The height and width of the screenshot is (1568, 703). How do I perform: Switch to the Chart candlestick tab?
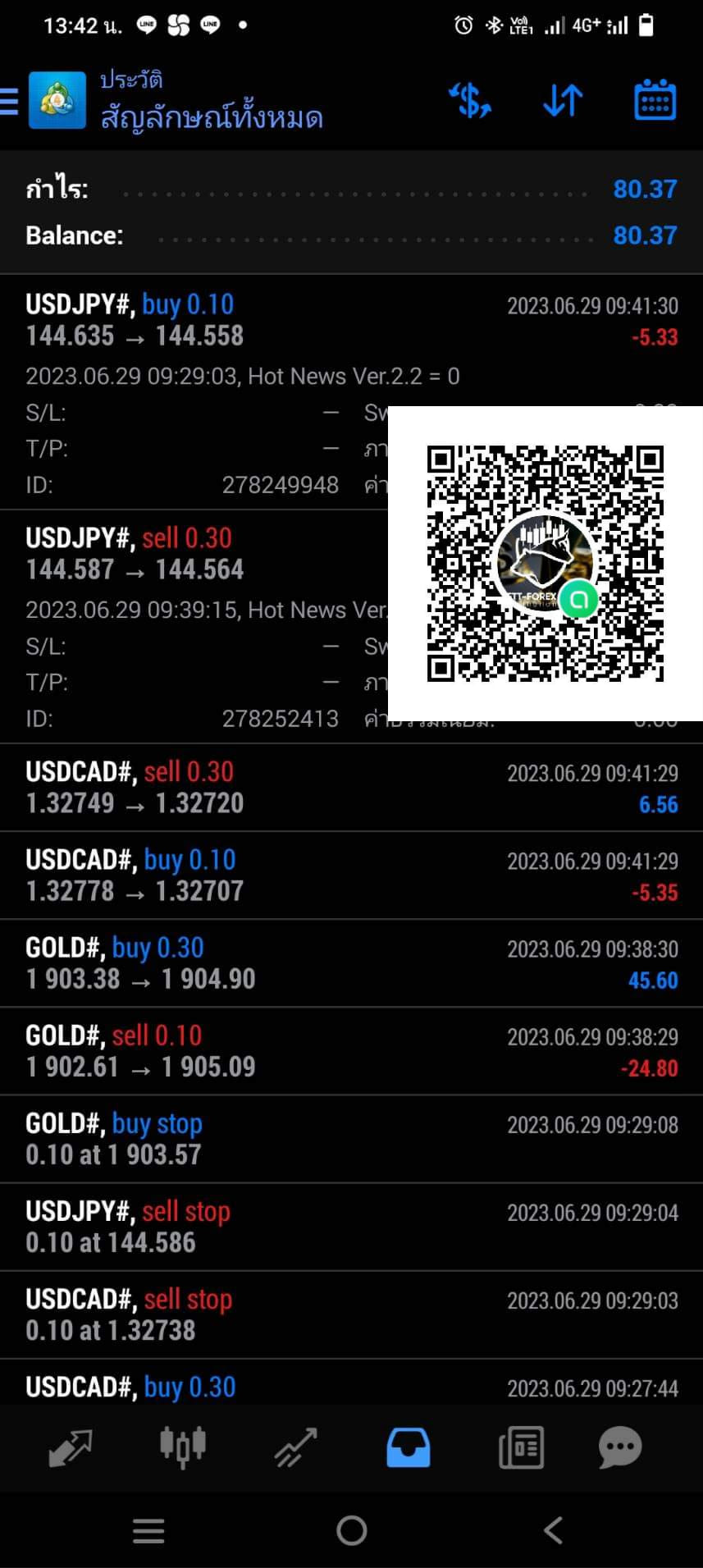pyautogui.click(x=183, y=1447)
